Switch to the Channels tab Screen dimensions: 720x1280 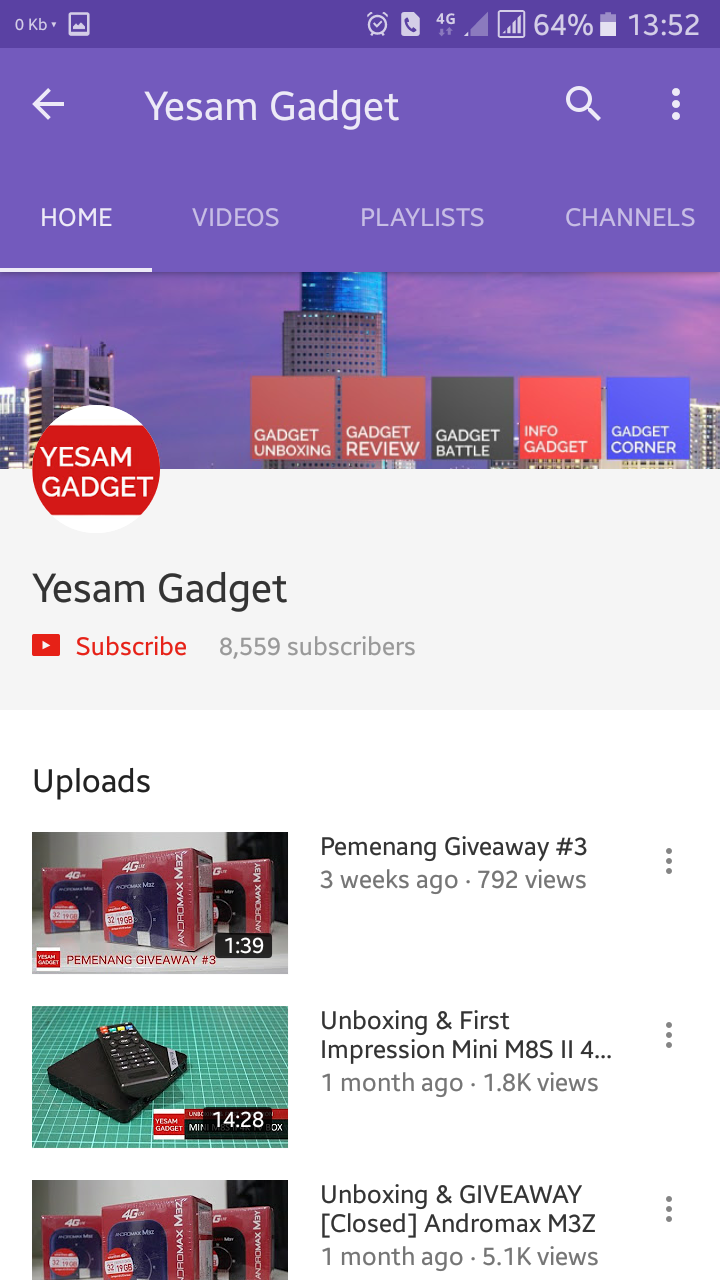pyautogui.click(x=629, y=217)
